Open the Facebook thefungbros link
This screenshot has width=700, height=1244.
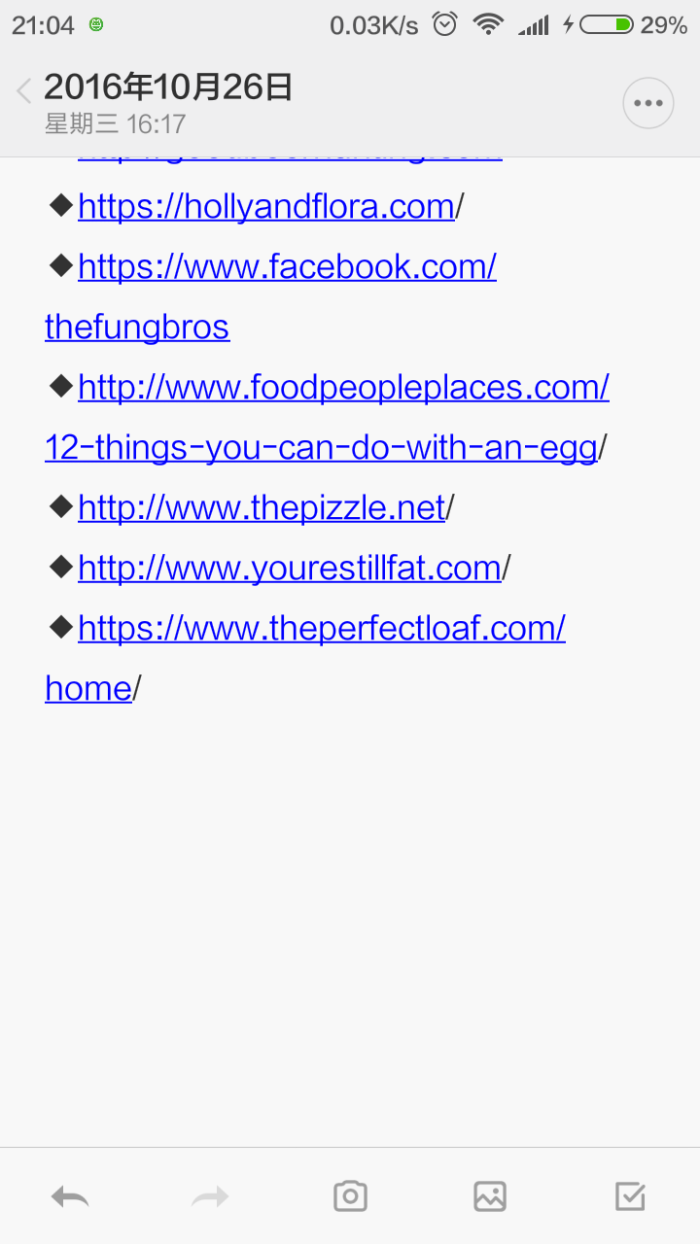pos(287,267)
